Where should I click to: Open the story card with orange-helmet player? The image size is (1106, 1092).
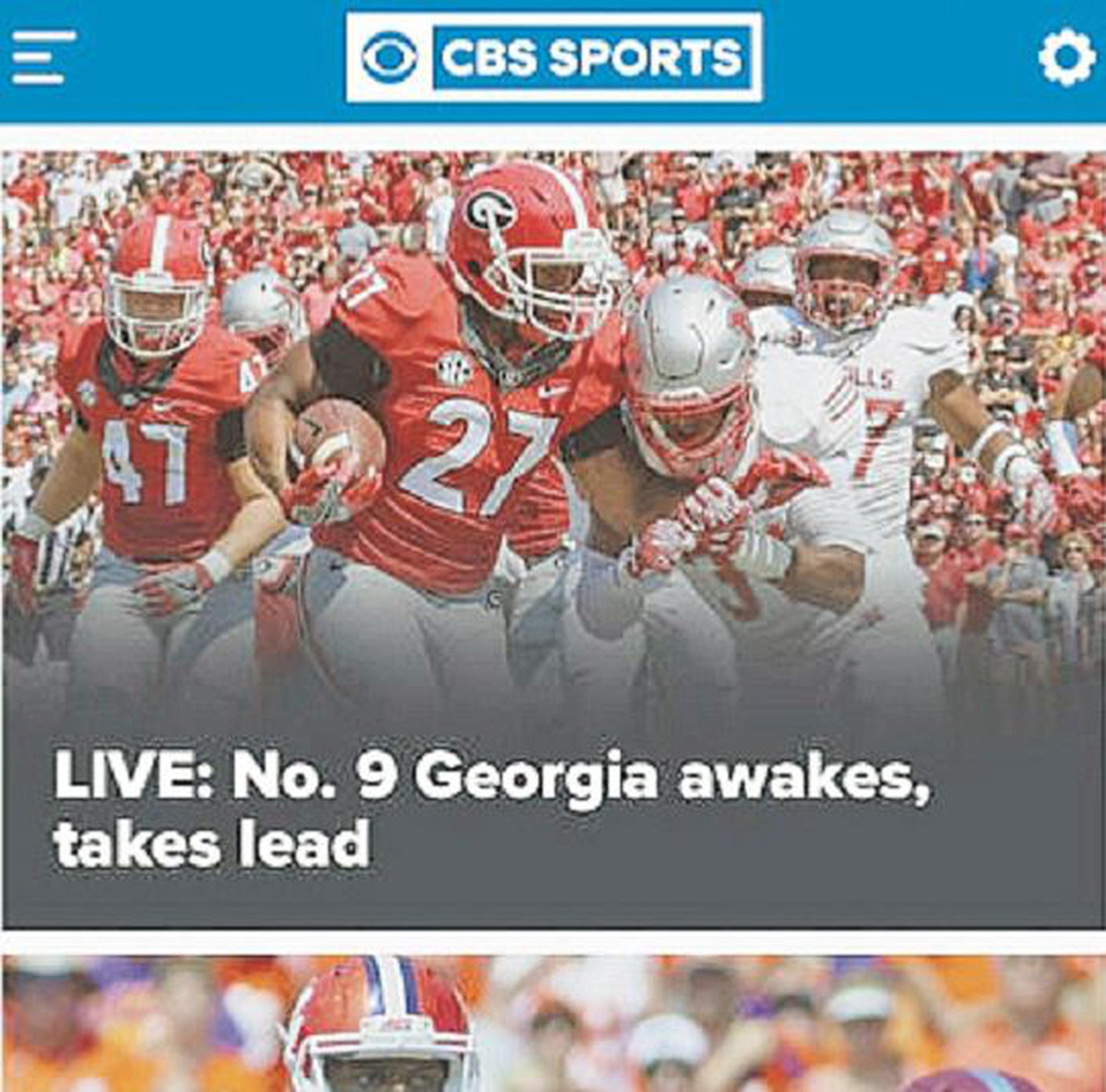pyautogui.click(x=553, y=1025)
